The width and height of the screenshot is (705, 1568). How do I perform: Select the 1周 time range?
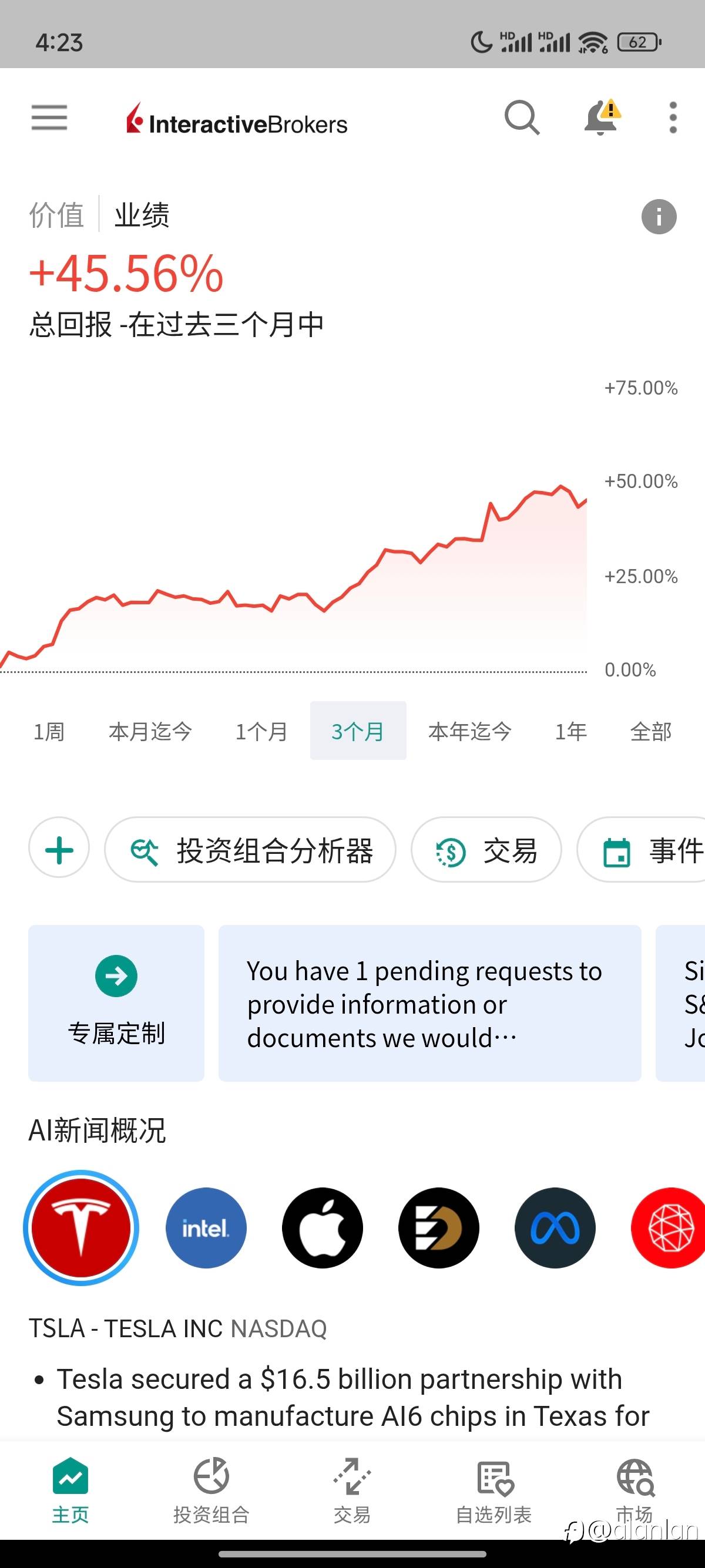[x=49, y=731]
